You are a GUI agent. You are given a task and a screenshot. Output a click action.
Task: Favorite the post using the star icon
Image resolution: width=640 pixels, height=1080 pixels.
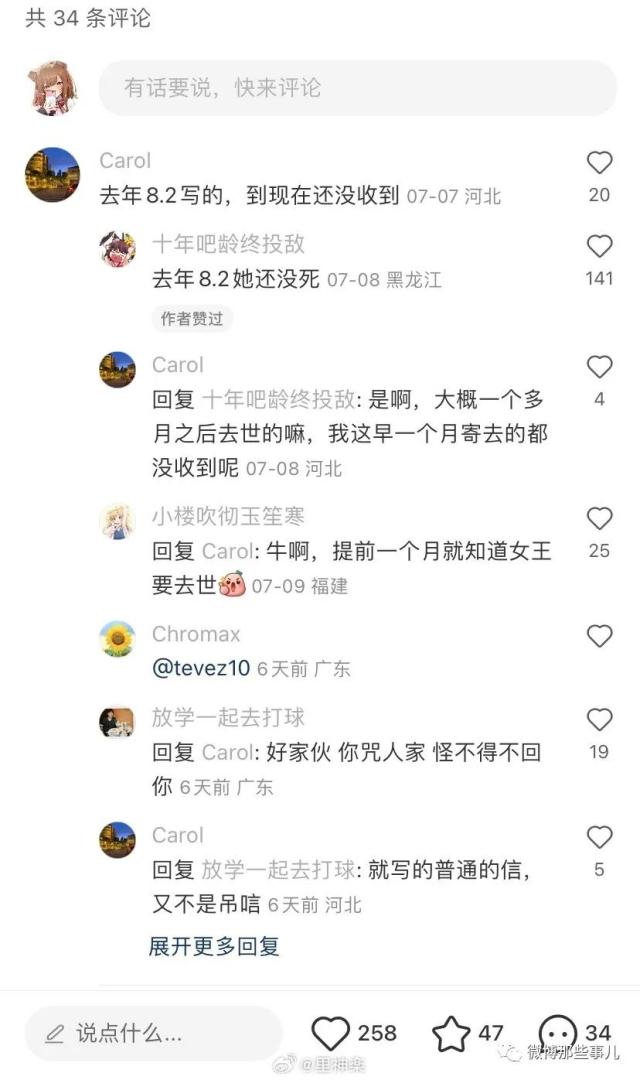click(450, 1033)
